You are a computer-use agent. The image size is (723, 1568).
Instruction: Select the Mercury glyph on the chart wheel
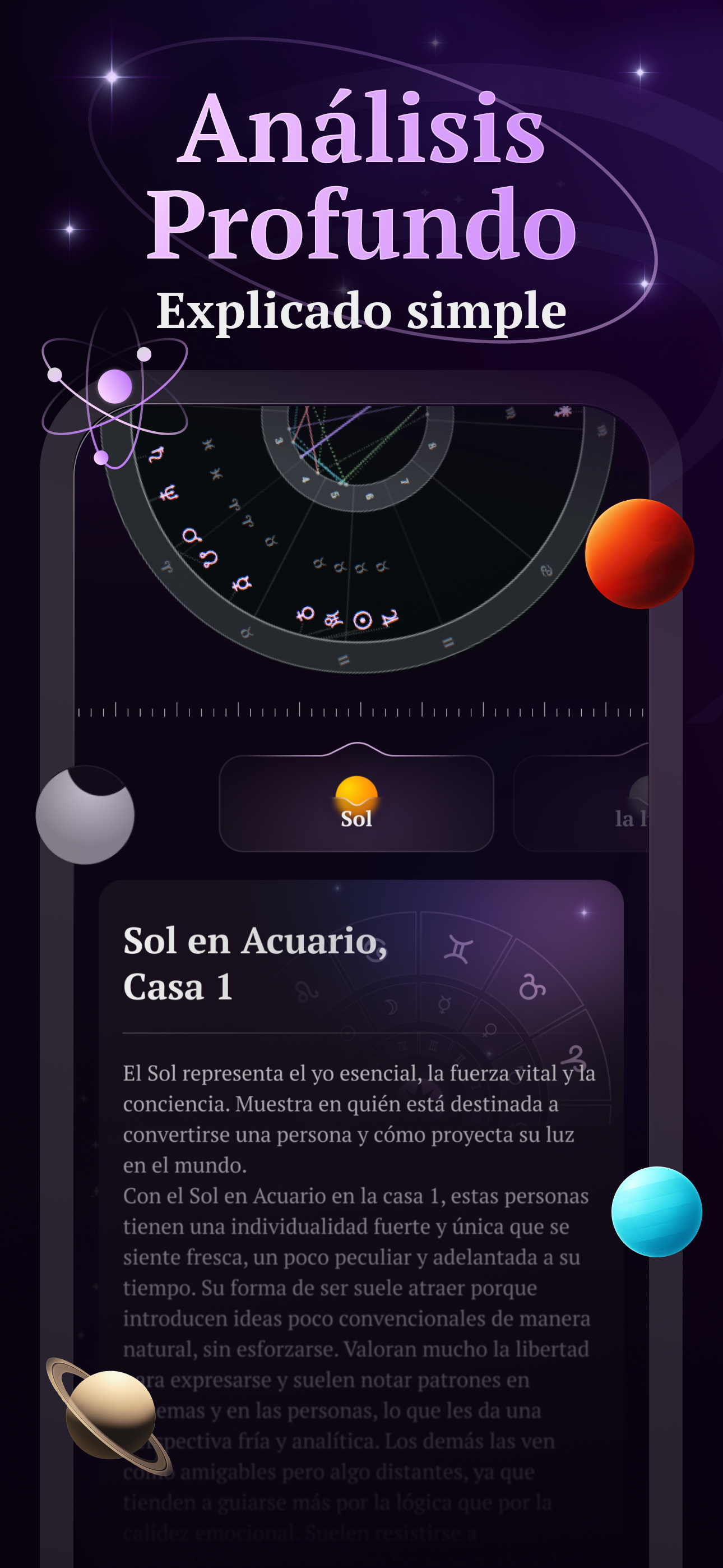(242, 584)
